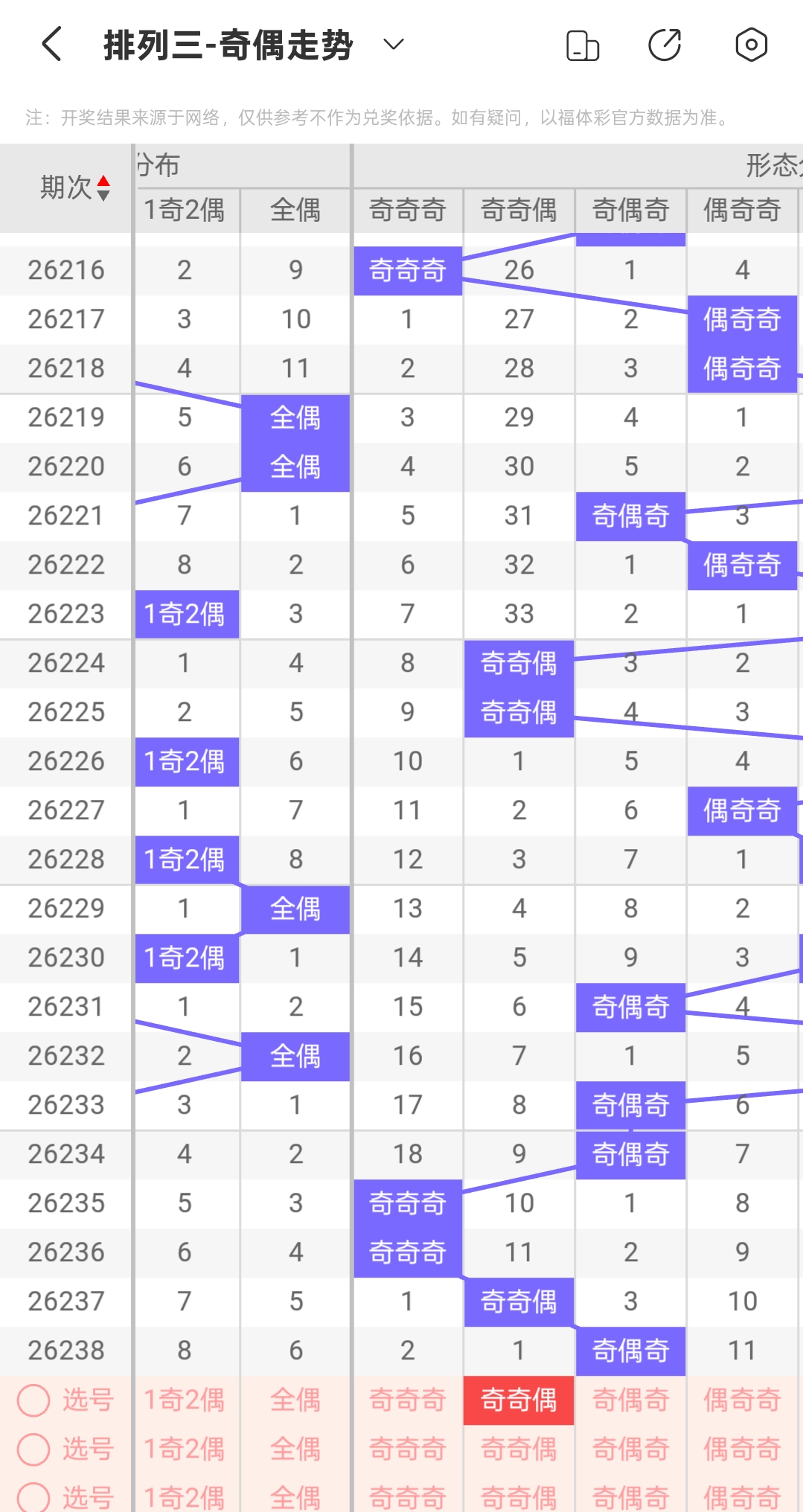Select 奇偶奇 in the first 选号 row

[x=630, y=1400]
